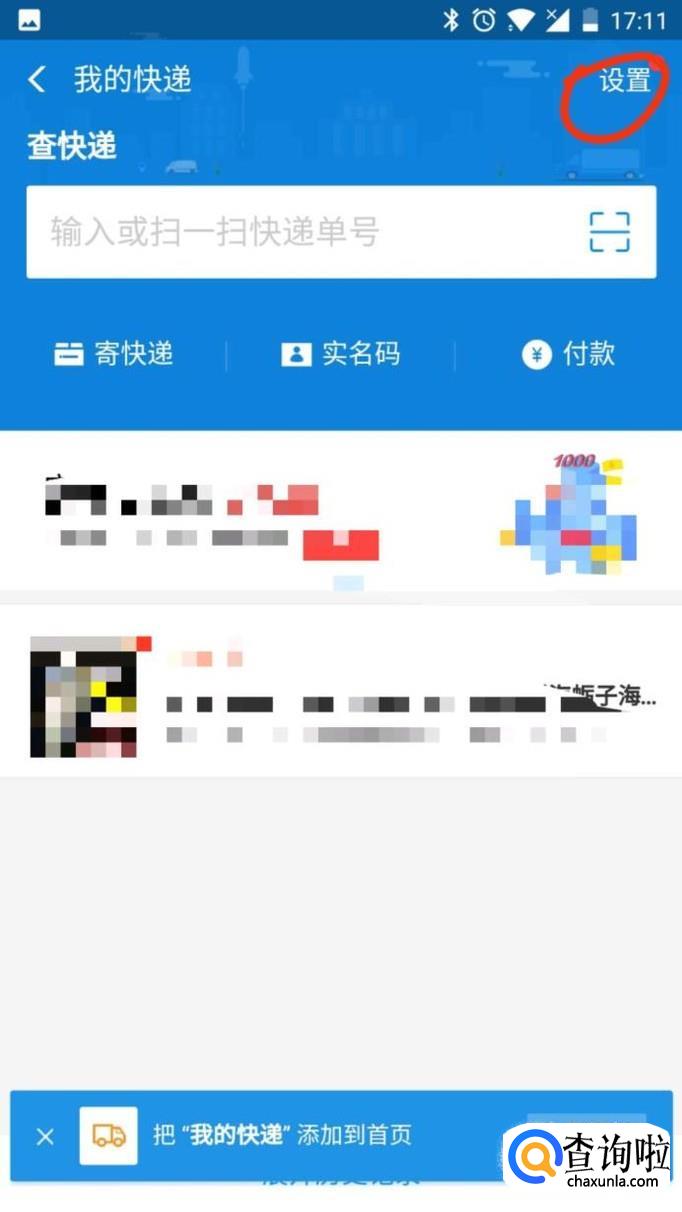Go back from 我的快递 page

38,80
